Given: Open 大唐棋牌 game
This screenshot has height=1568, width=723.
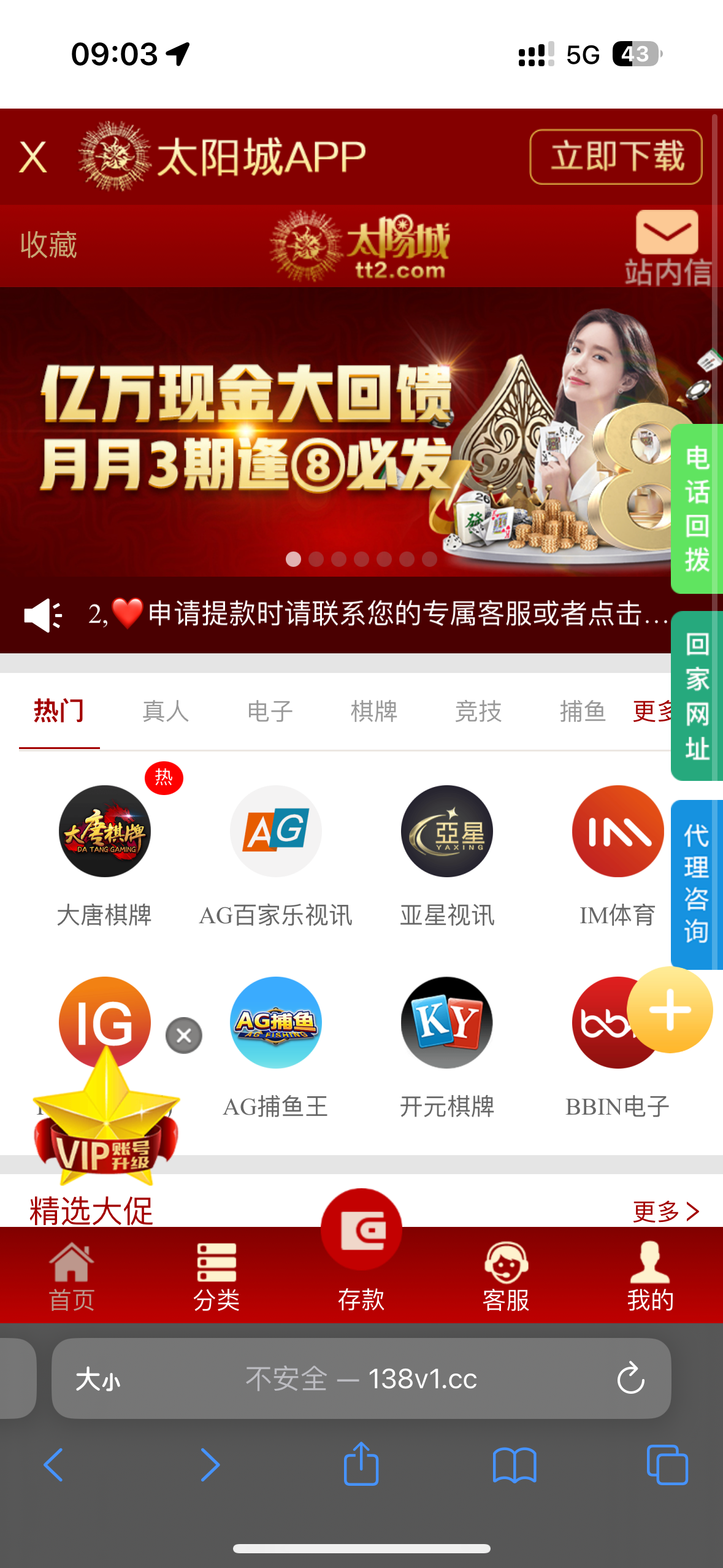Looking at the screenshot, I should (104, 832).
